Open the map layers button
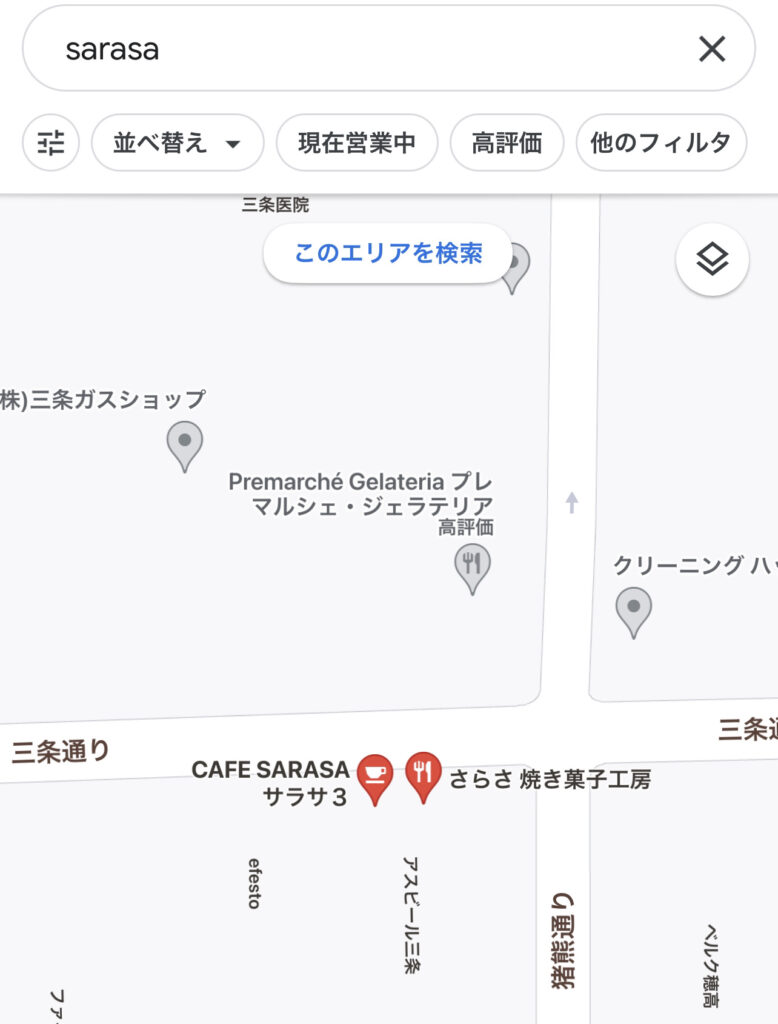 tap(712, 260)
